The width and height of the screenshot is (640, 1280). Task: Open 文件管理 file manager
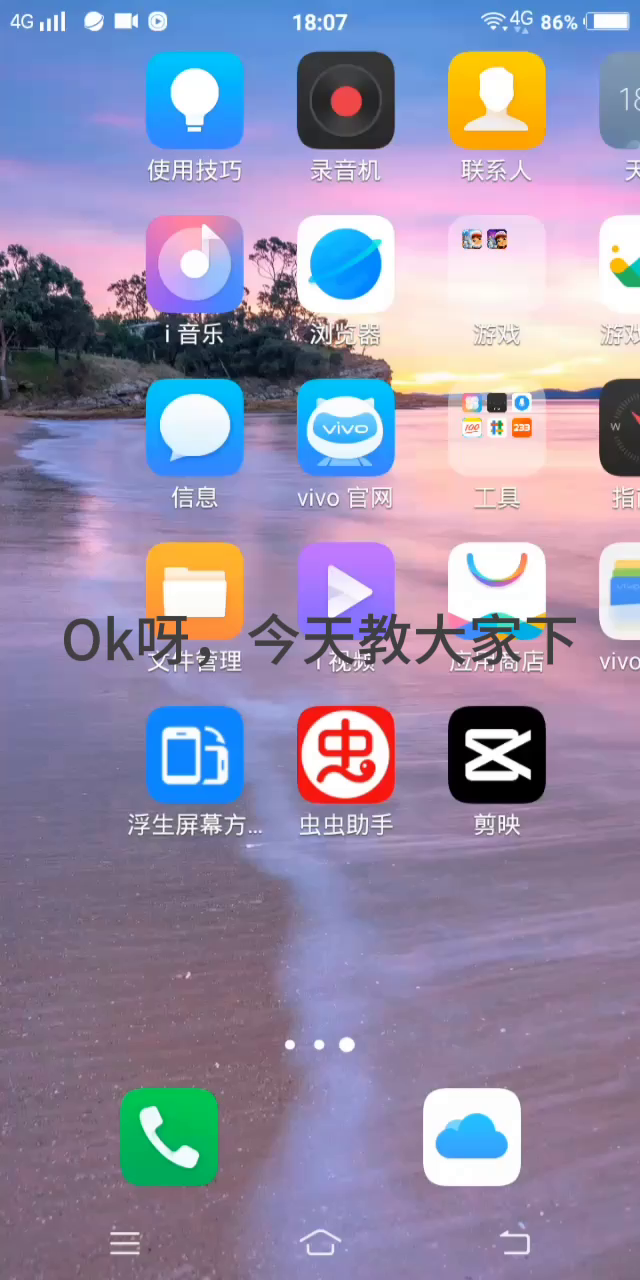pos(195,591)
